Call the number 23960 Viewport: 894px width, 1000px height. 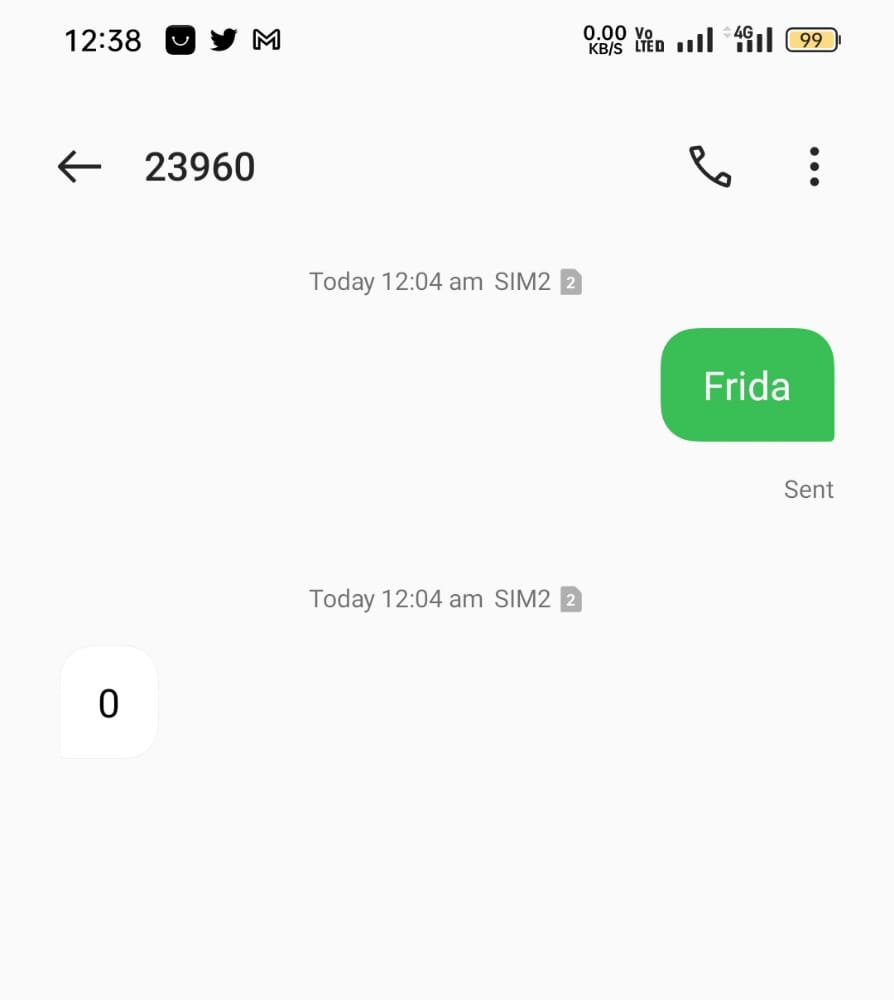[710, 167]
